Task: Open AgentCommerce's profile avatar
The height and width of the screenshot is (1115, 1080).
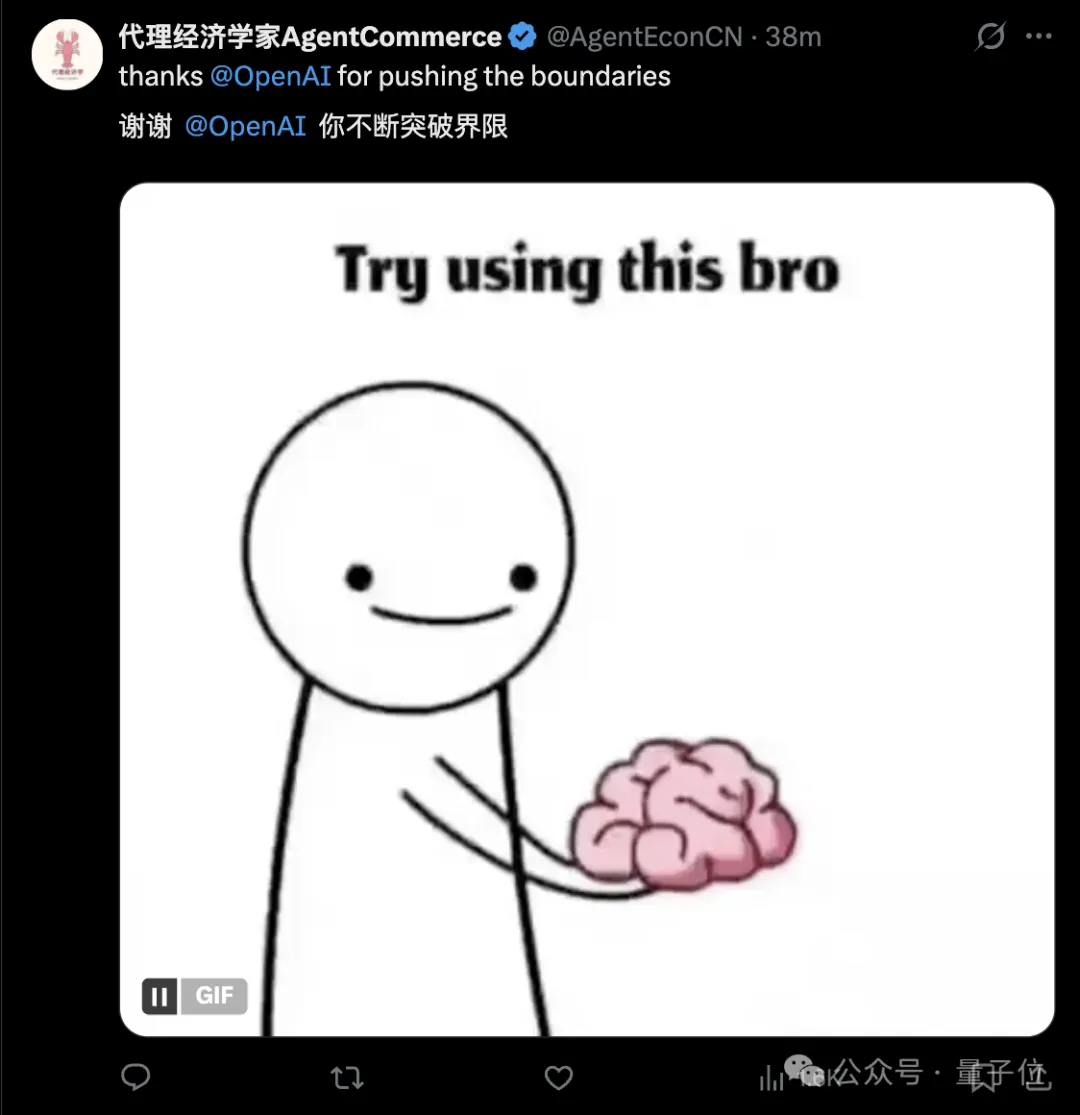Action: point(67,55)
